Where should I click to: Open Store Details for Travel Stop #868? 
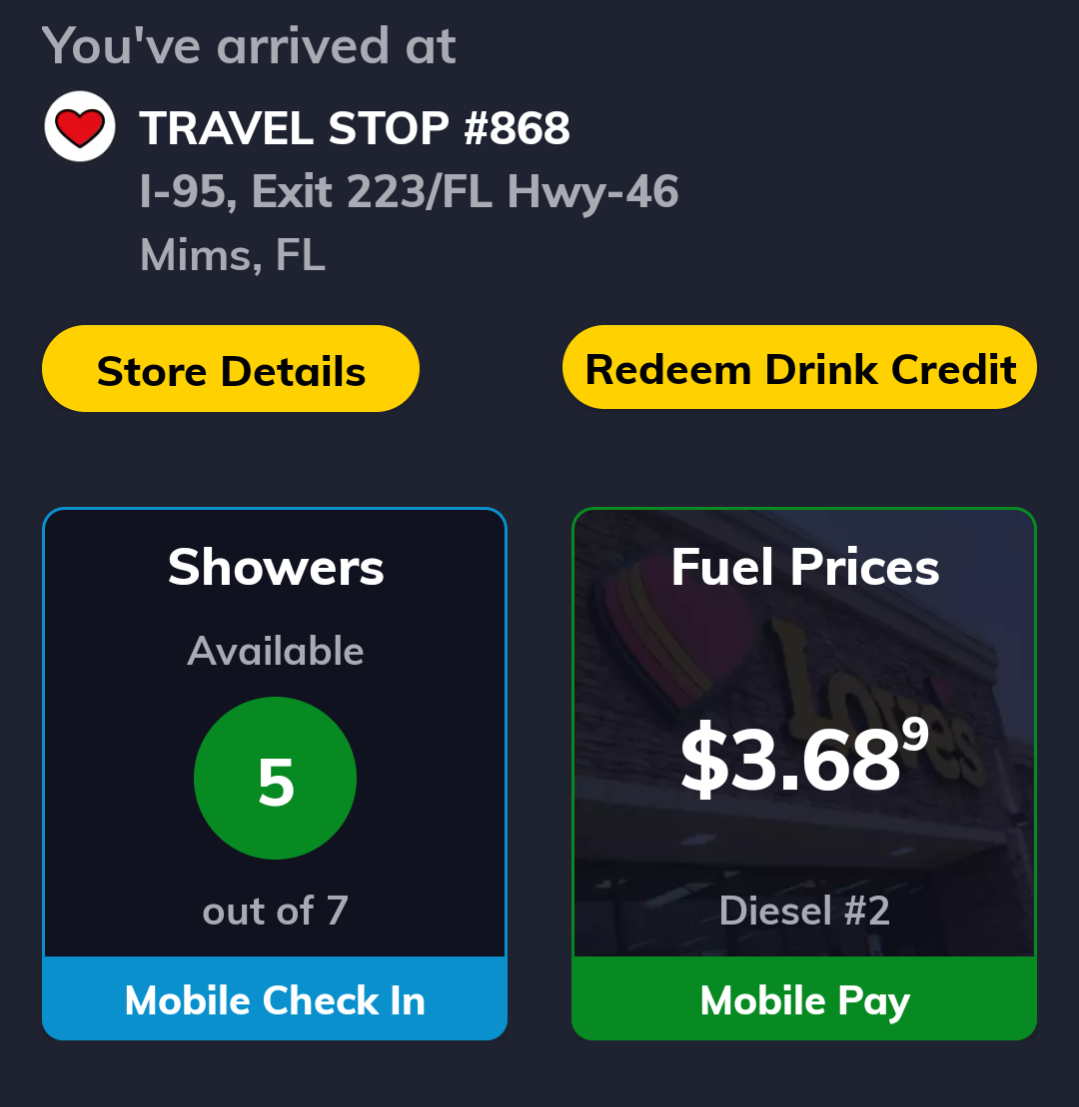(230, 371)
